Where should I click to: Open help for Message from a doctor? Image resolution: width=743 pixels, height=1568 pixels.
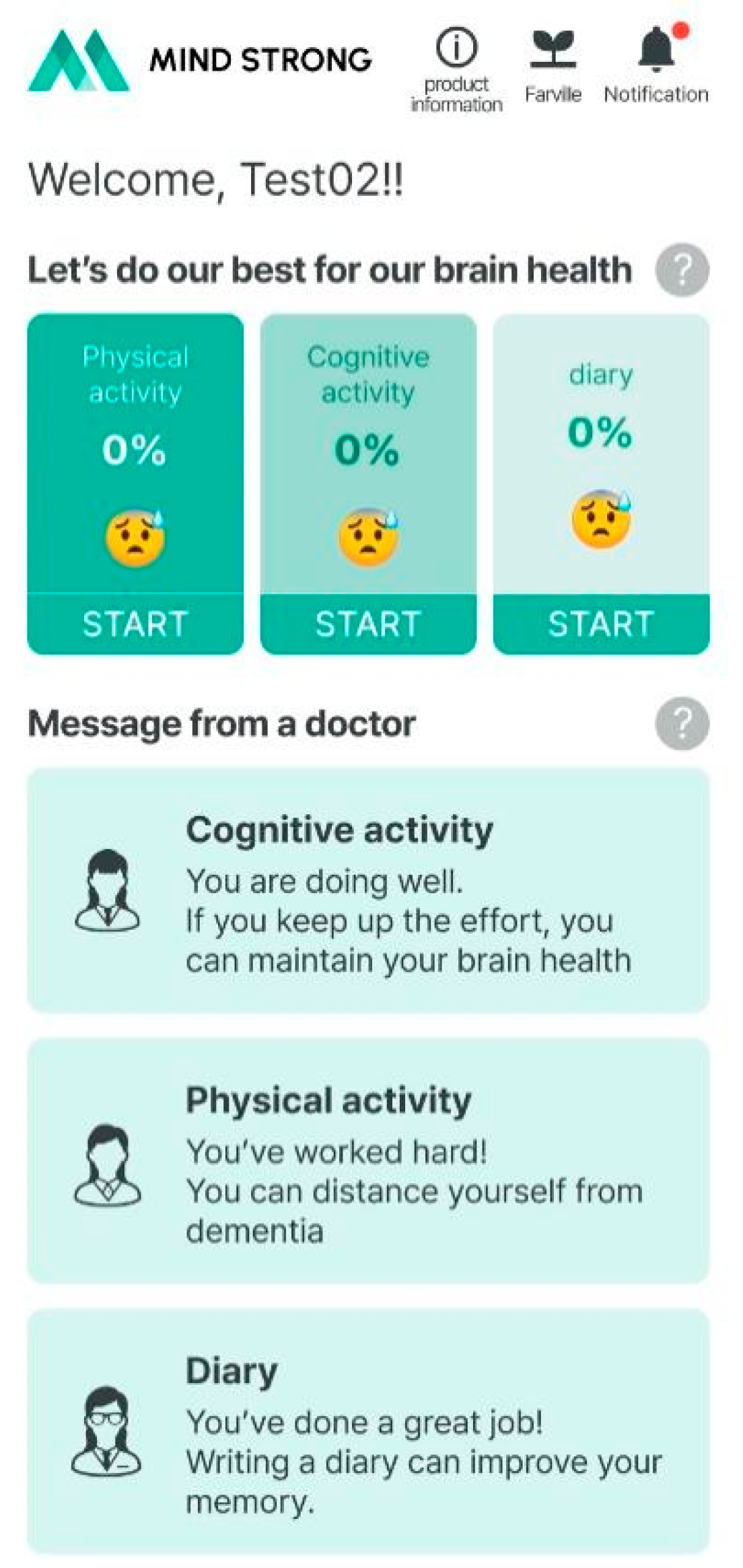click(x=682, y=723)
